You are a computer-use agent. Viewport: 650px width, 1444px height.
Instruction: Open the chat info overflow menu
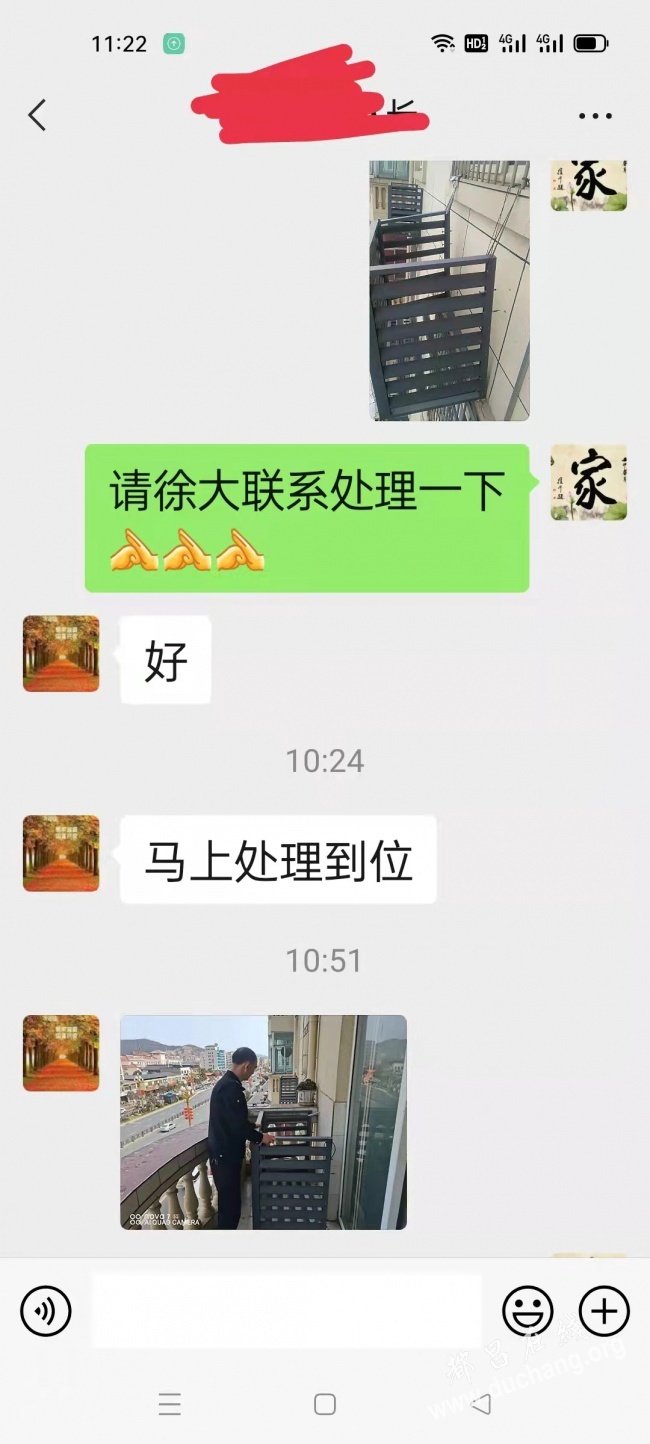pyautogui.click(x=595, y=116)
